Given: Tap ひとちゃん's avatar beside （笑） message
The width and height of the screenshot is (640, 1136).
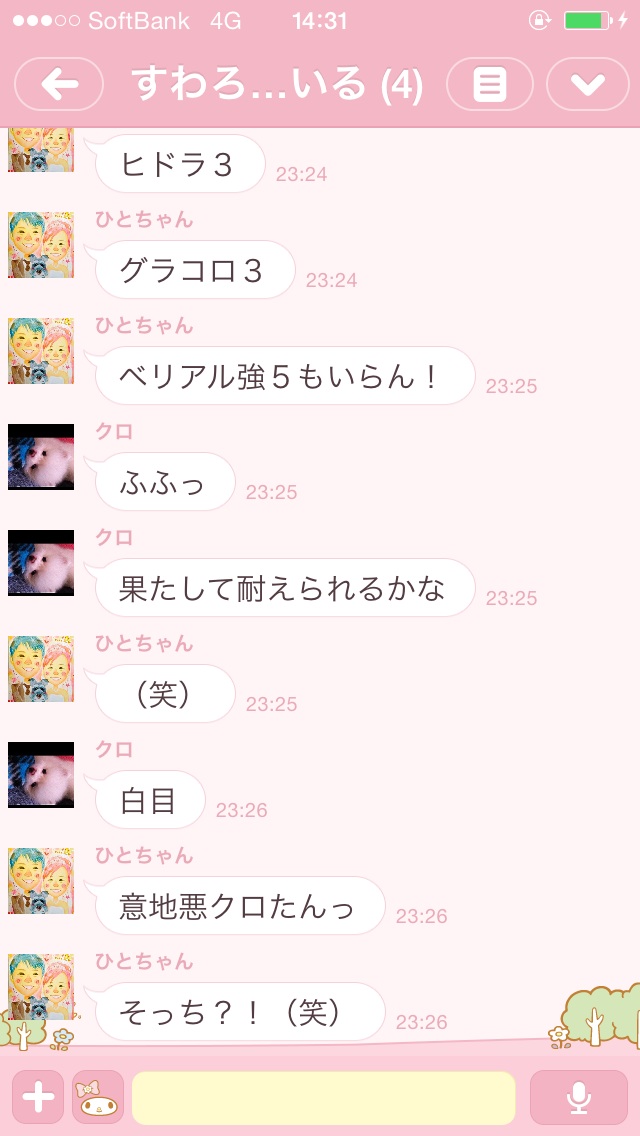Looking at the screenshot, I should [41, 669].
